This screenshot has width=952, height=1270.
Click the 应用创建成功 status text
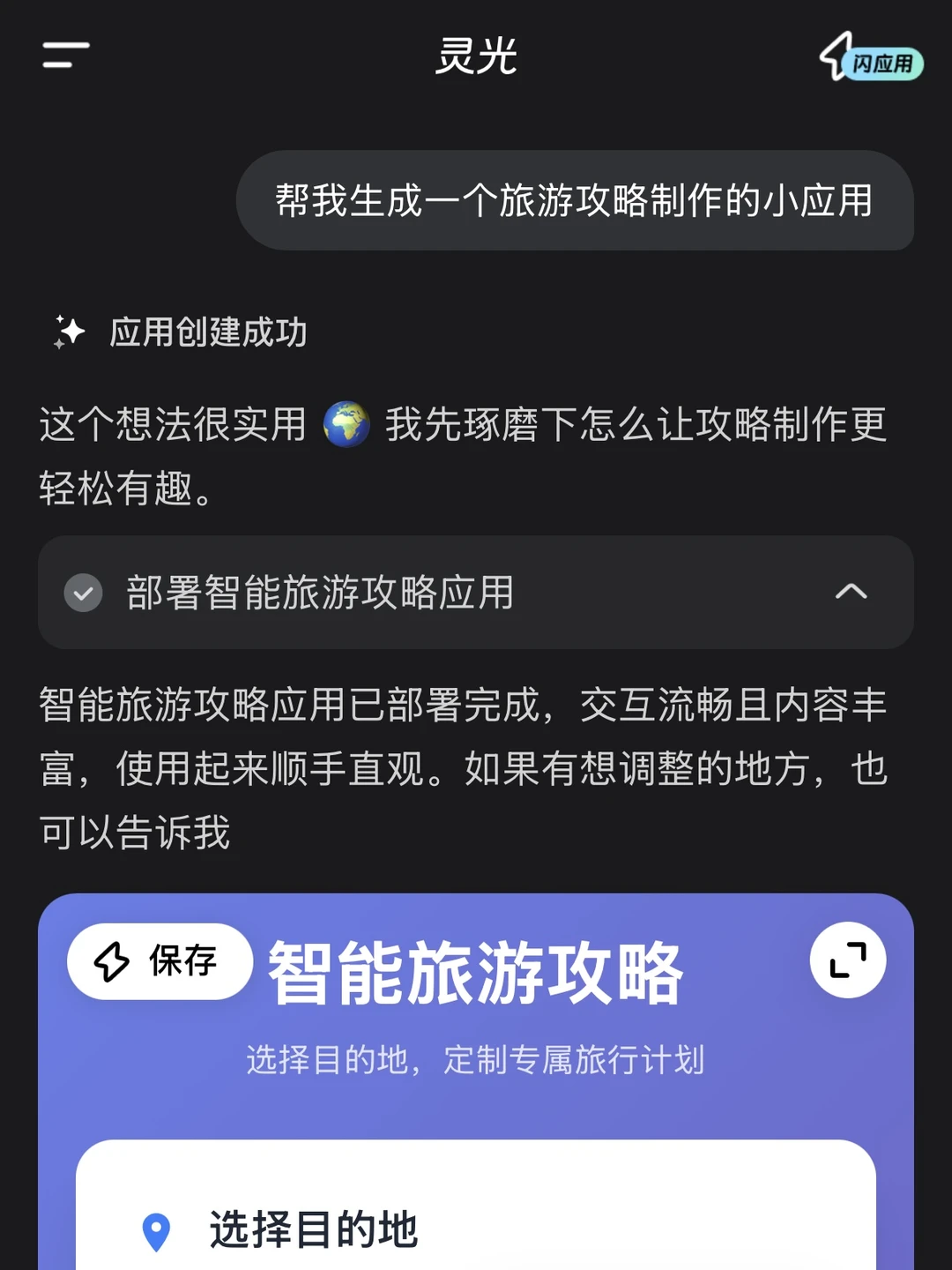[x=210, y=334]
